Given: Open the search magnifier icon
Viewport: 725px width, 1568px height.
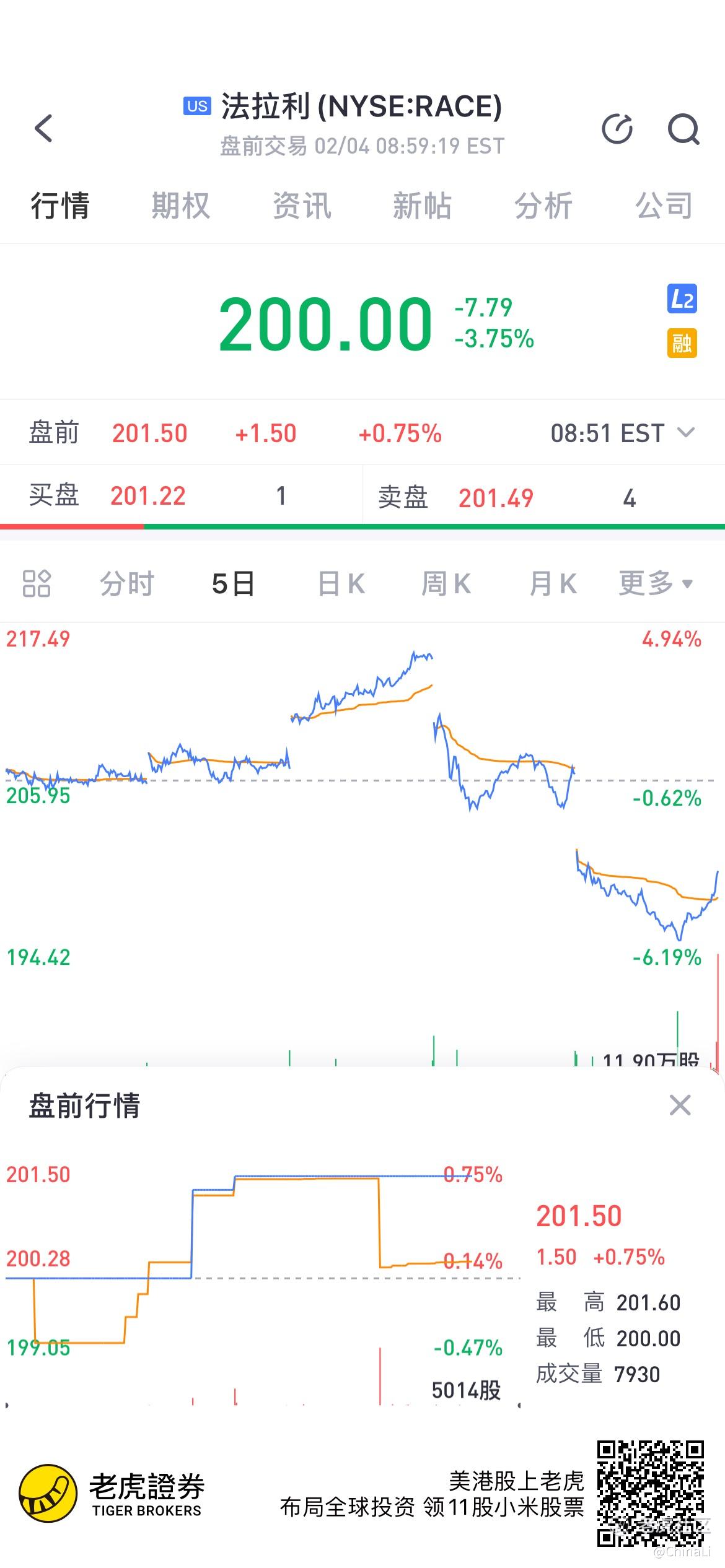Looking at the screenshot, I should [x=683, y=129].
